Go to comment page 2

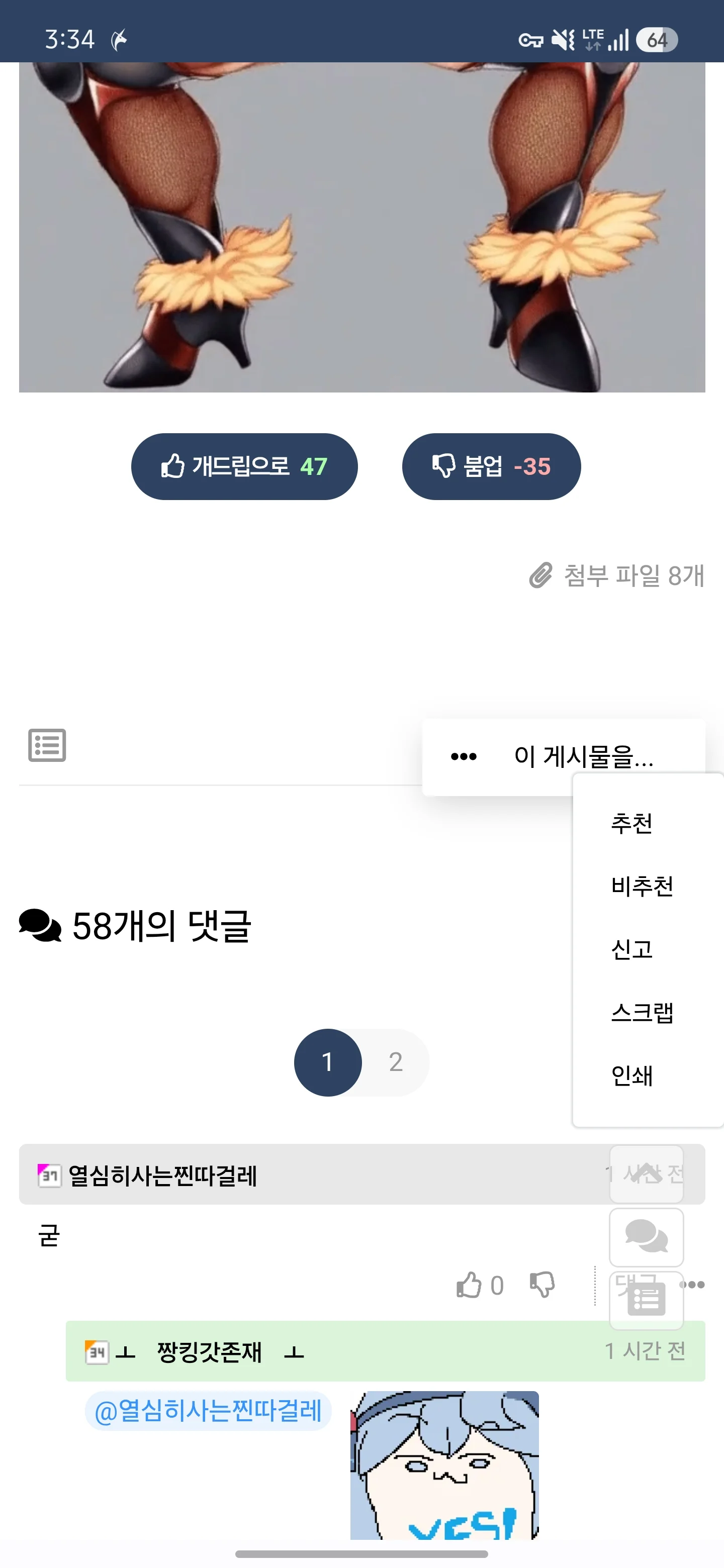[396, 1062]
